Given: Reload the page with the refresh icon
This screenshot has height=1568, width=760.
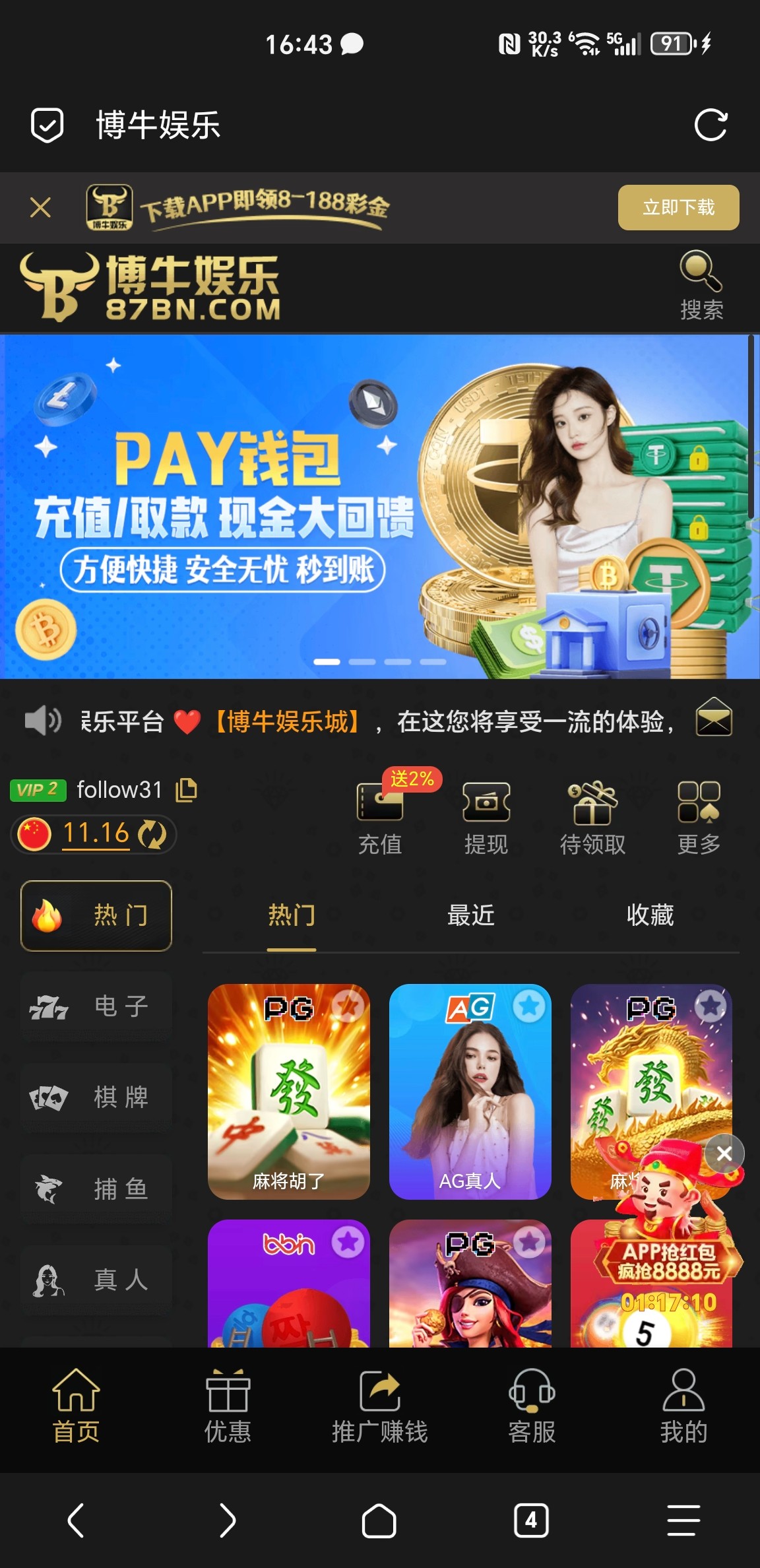Looking at the screenshot, I should tap(711, 125).
